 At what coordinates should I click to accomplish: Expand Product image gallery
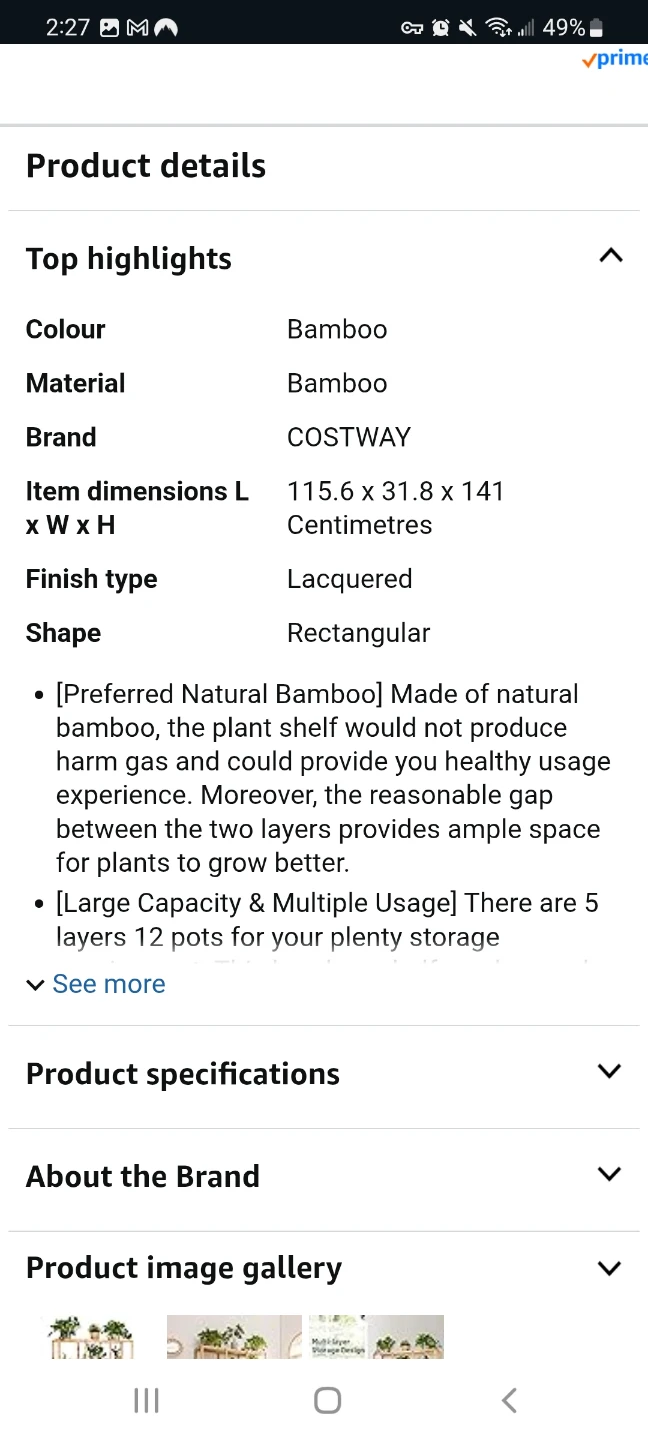324,1268
